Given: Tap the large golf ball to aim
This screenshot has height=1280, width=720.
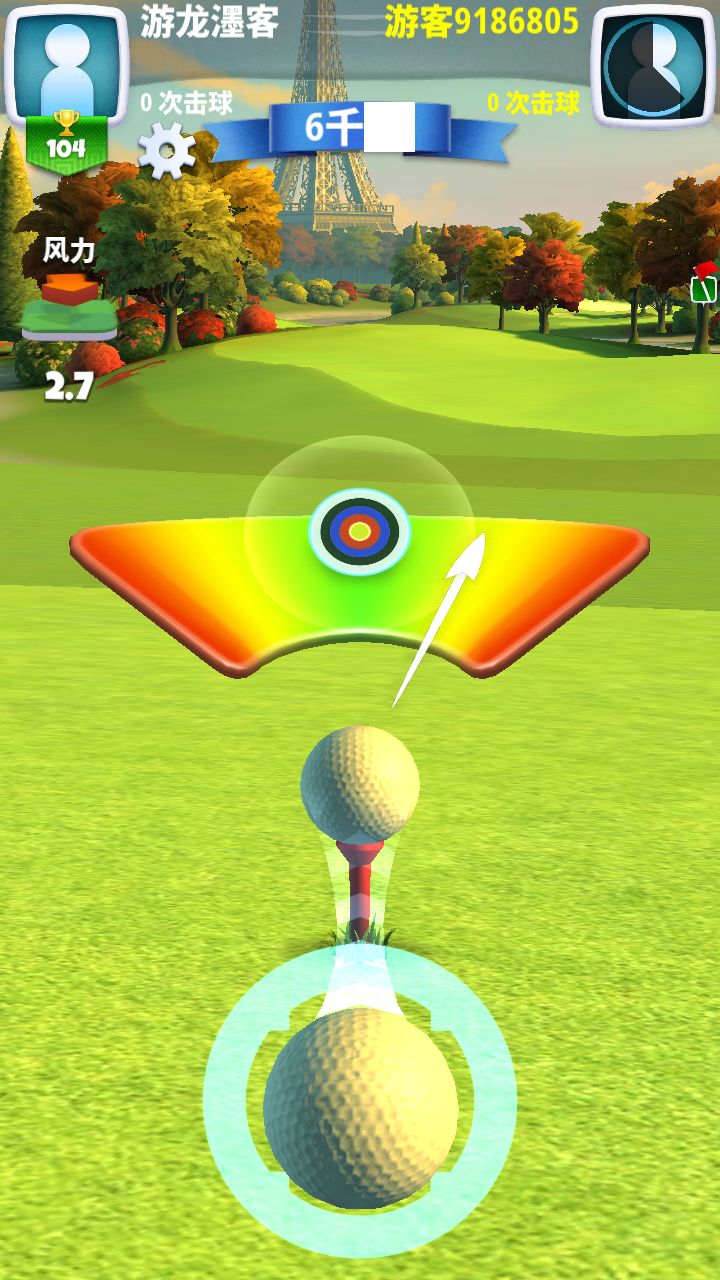Looking at the screenshot, I should point(360,1106).
